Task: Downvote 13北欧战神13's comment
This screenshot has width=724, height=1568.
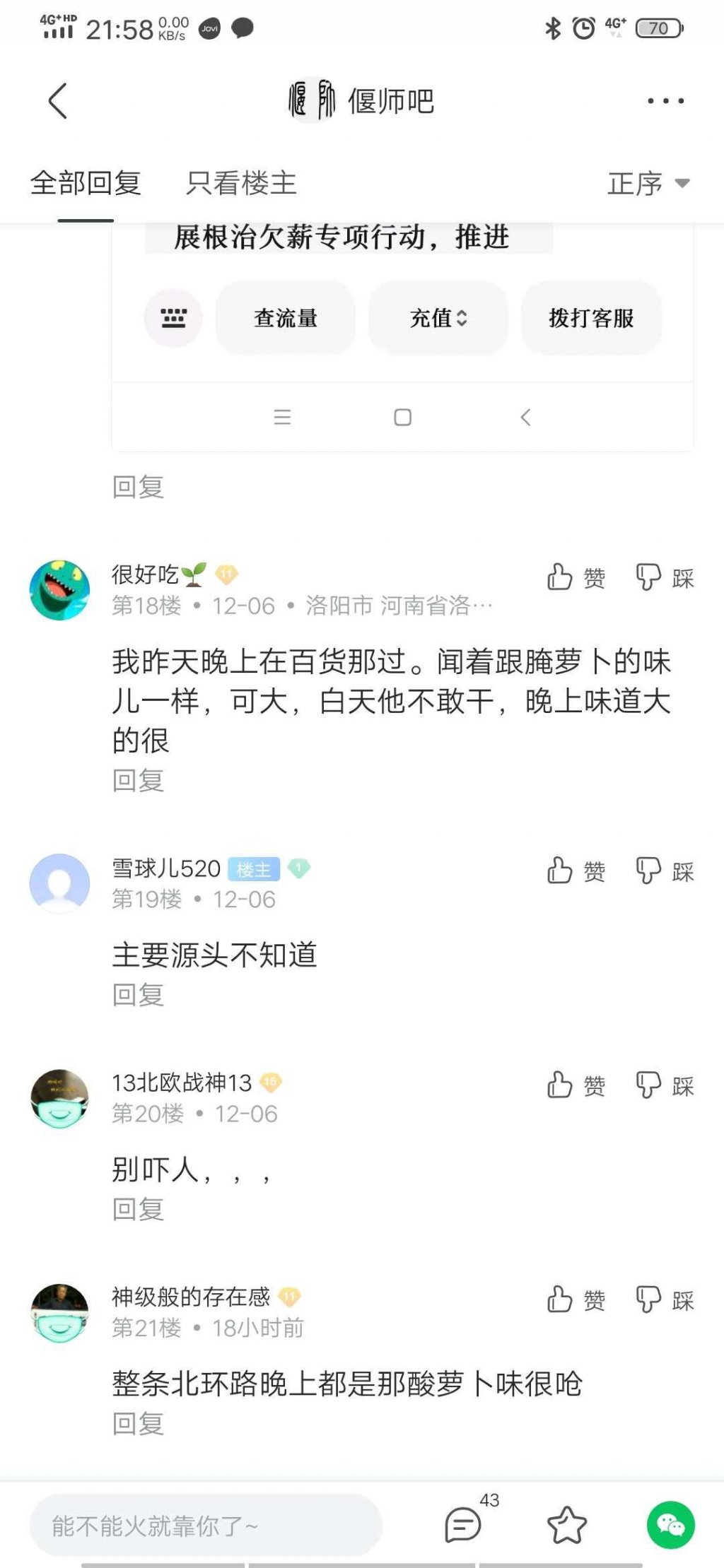Action: 665,1085
